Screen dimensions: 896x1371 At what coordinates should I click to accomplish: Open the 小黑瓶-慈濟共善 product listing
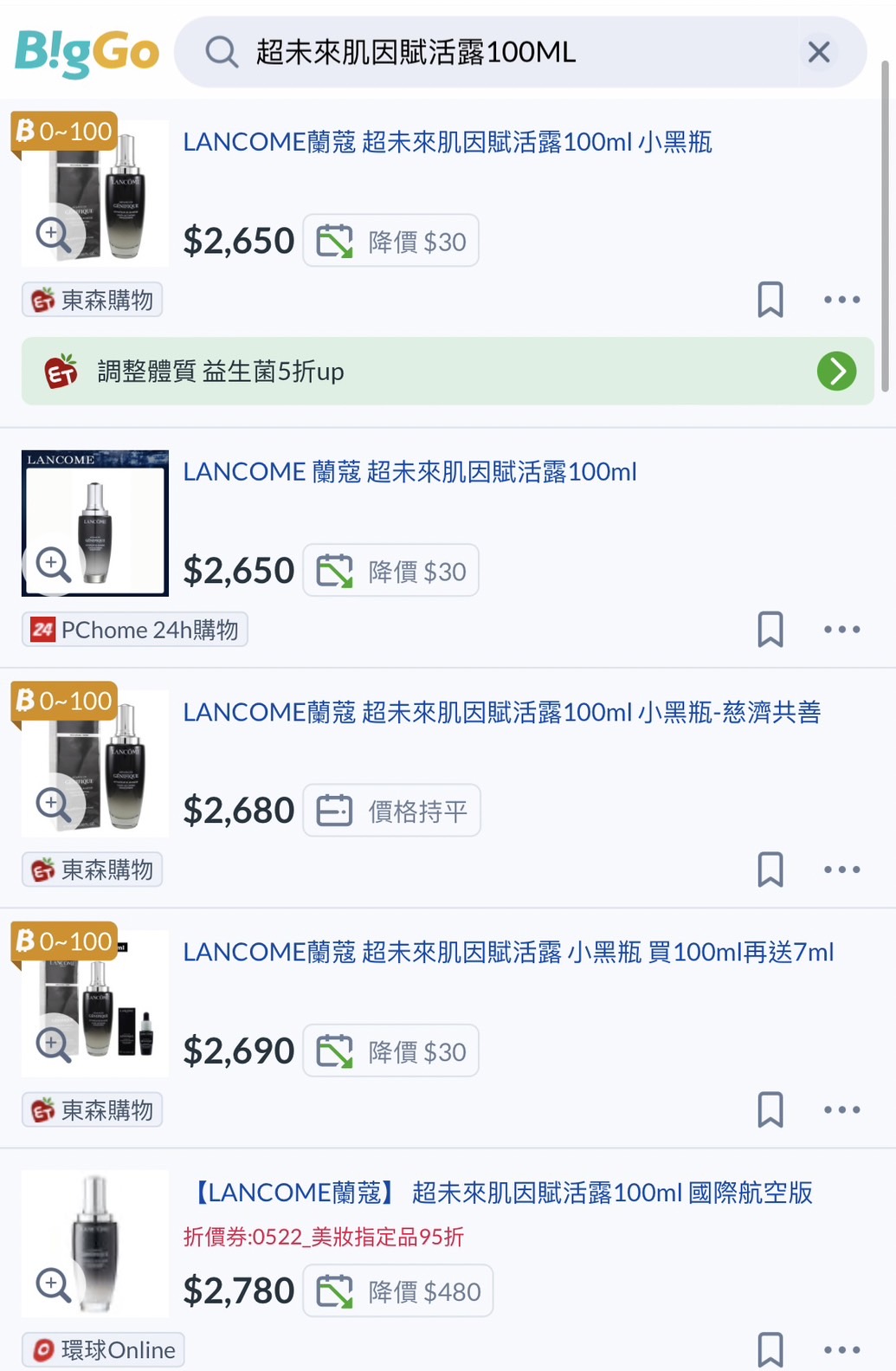501,713
